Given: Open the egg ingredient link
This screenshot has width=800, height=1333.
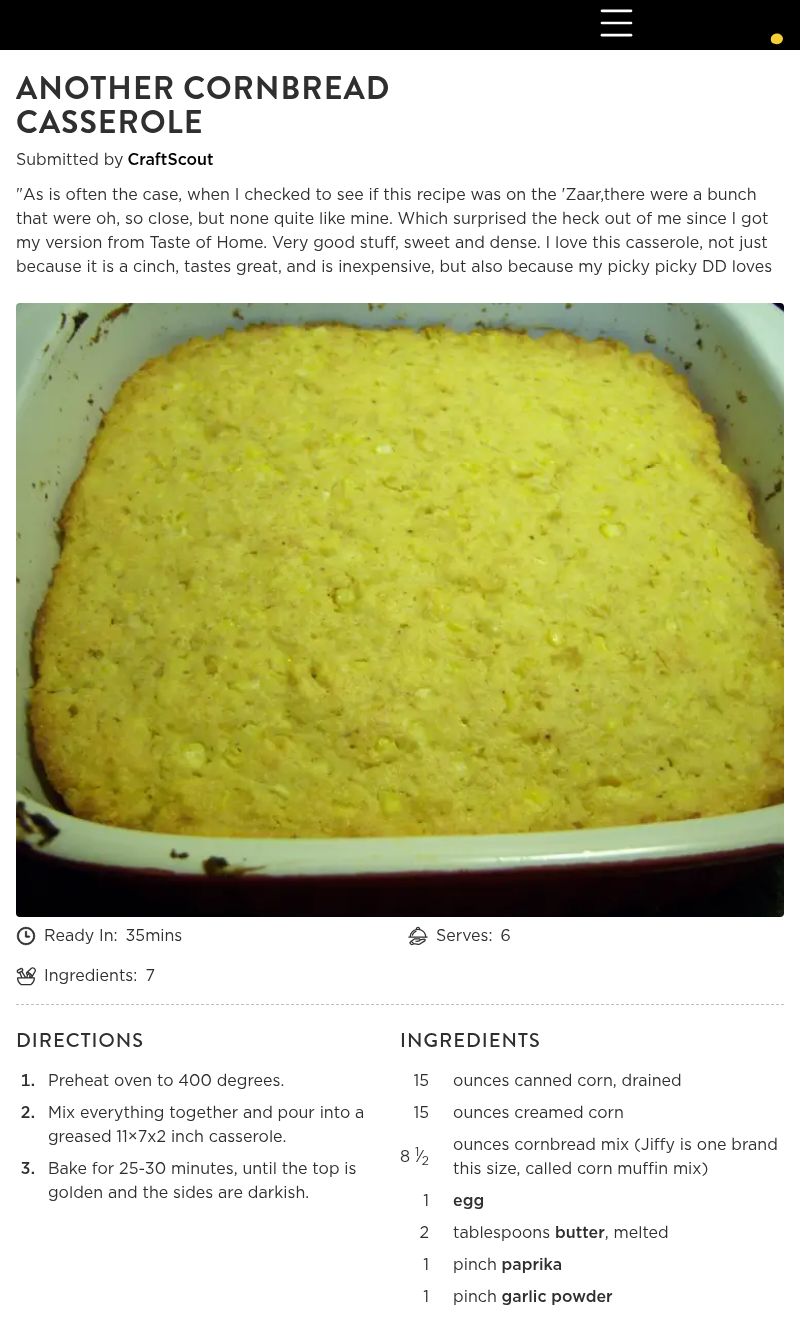Looking at the screenshot, I should pos(468,1201).
